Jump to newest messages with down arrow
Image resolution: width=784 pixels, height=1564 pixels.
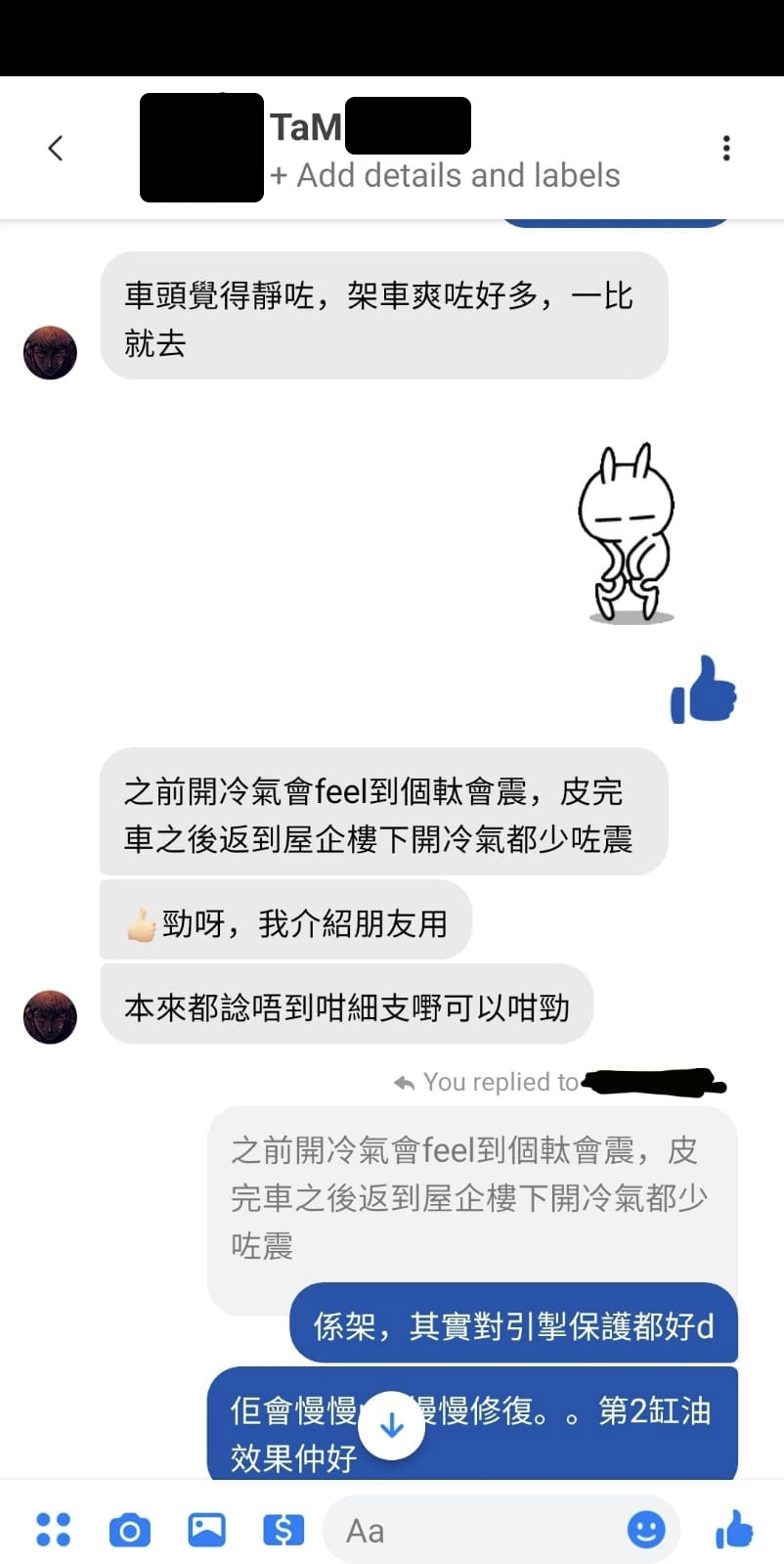pyautogui.click(x=392, y=1426)
